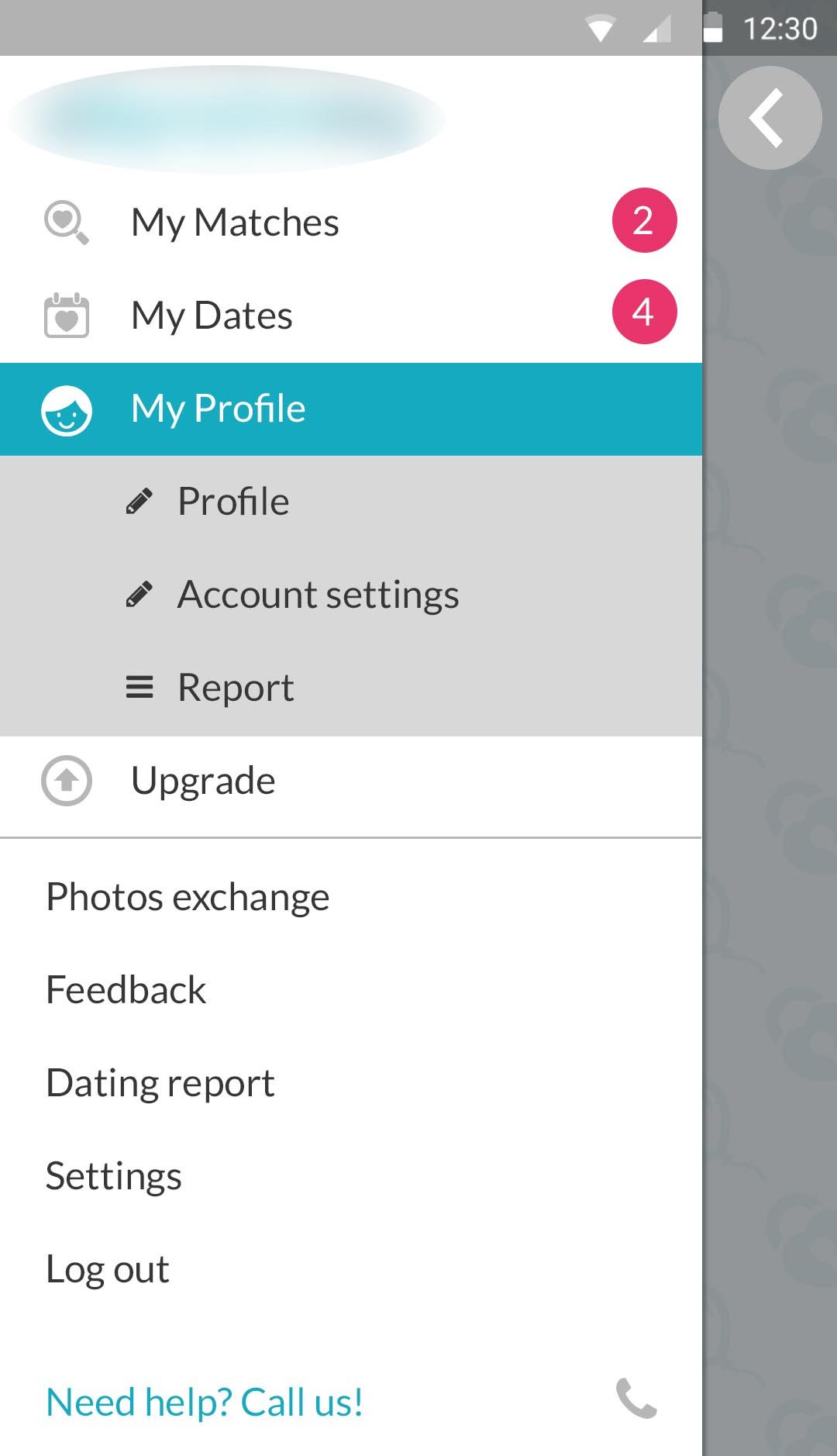Viewport: 837px width, 1456px height.
Task: Go to My Dates
Action: tap(212, 316)
